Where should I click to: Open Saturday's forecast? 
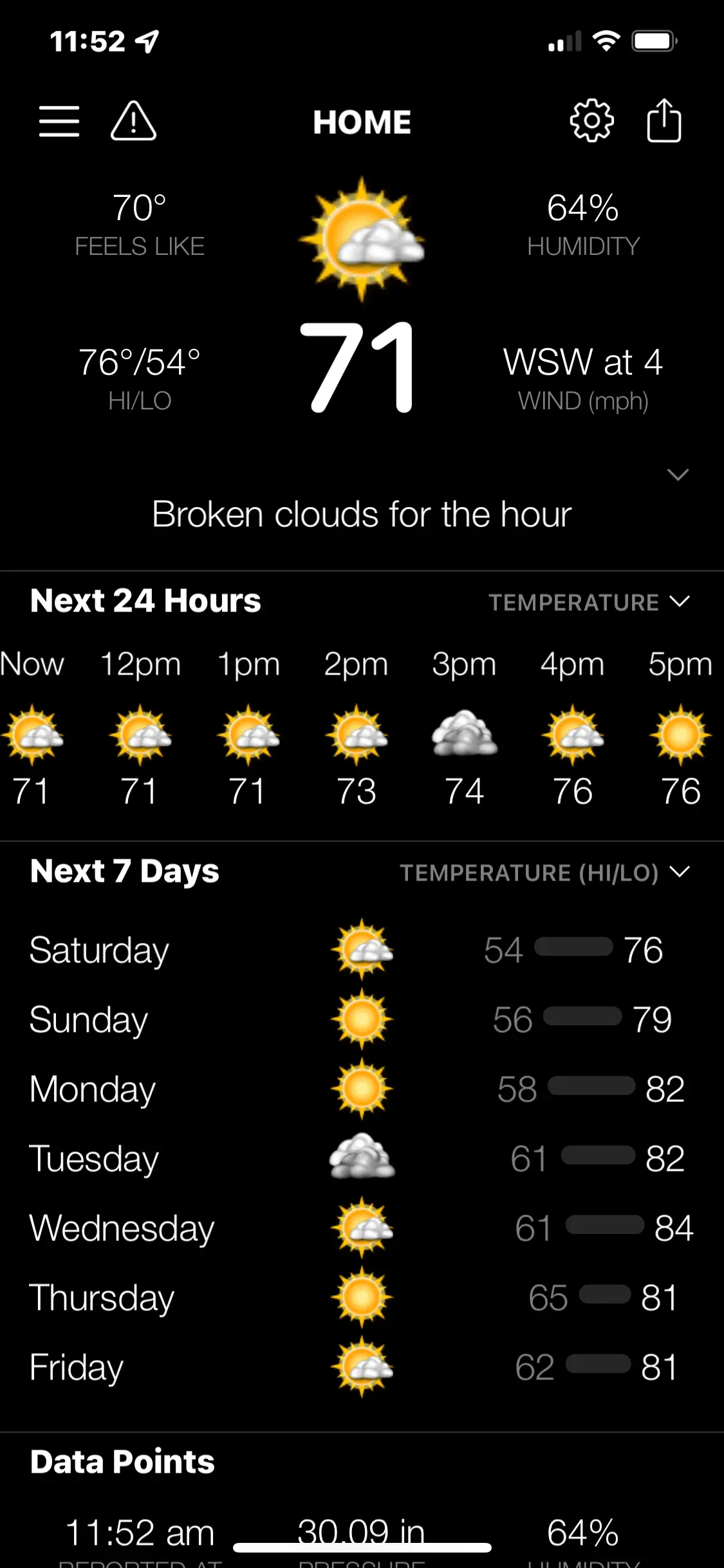coord(362,950)
